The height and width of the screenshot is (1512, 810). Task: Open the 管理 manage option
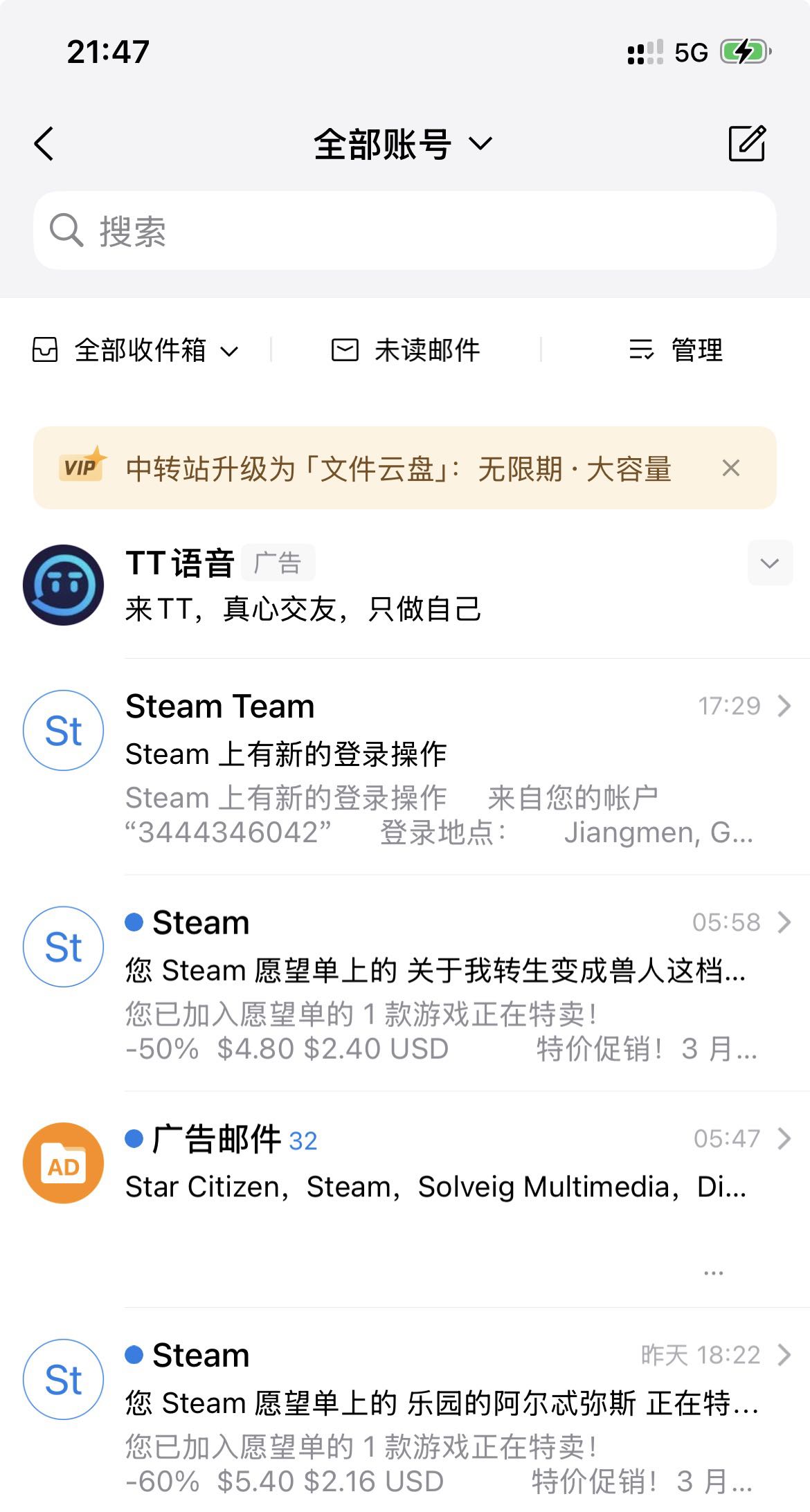(x=676, y=350)
